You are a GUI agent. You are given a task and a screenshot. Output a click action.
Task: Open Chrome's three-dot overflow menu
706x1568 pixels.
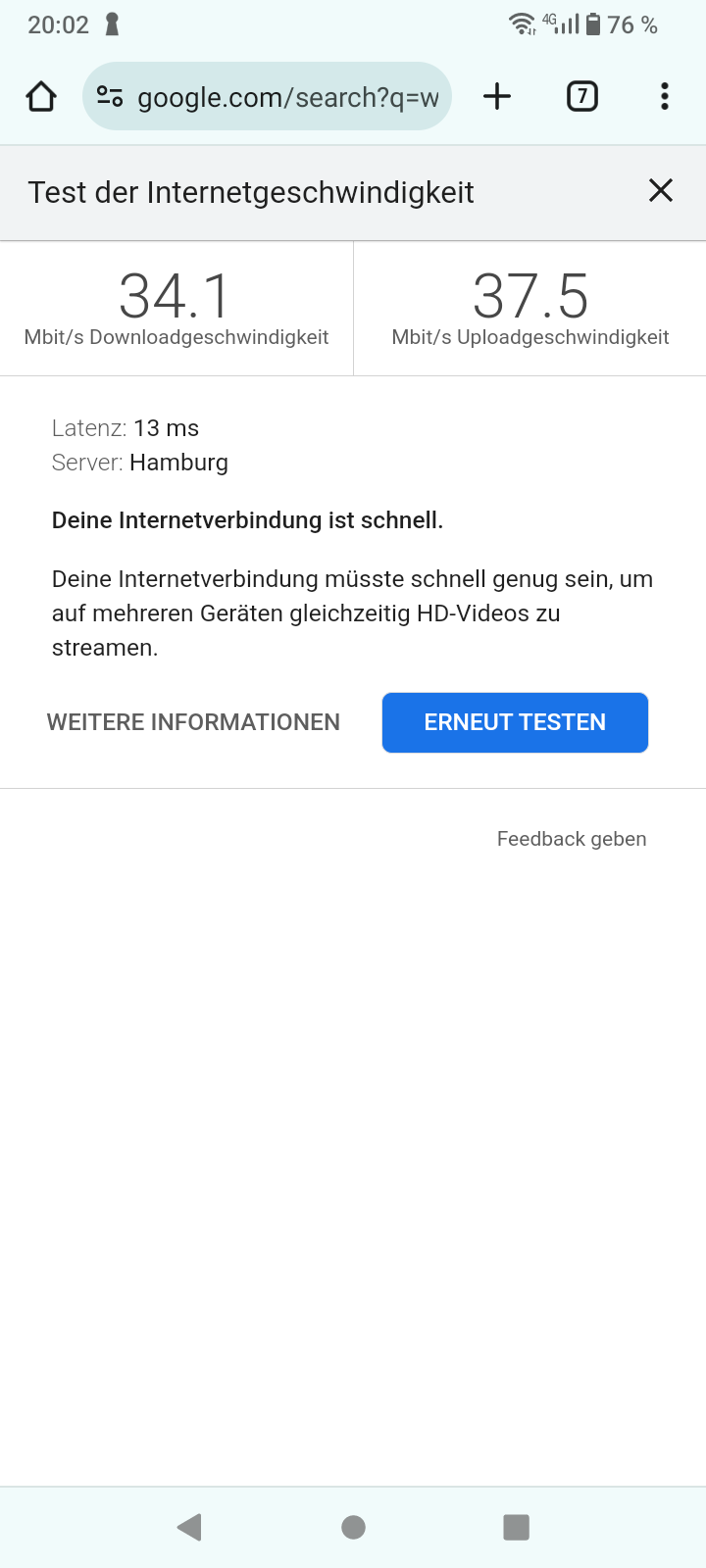coord(665,96)
